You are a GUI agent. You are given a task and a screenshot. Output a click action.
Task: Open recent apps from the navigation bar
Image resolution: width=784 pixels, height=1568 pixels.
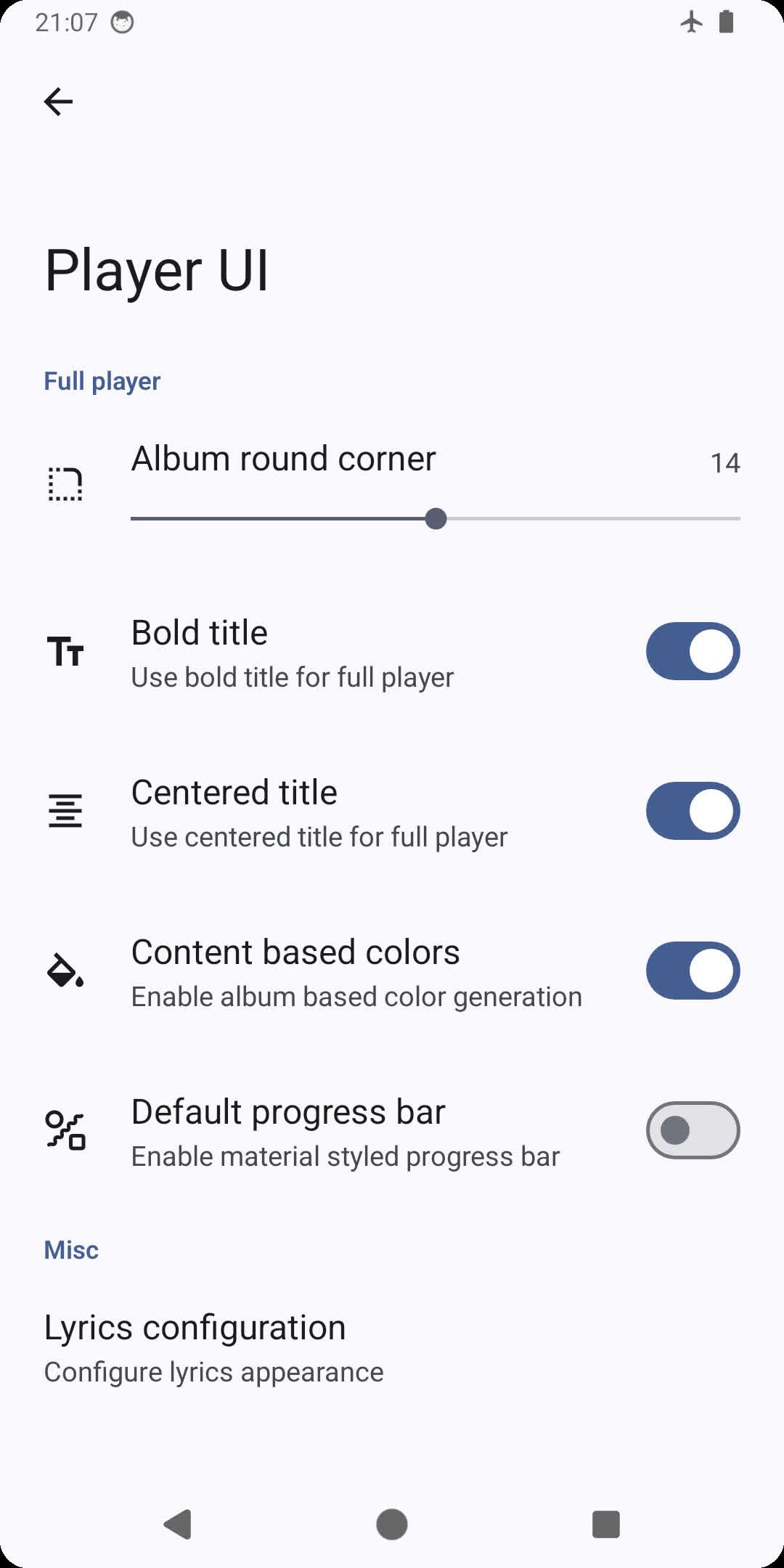pos(606,1524)
